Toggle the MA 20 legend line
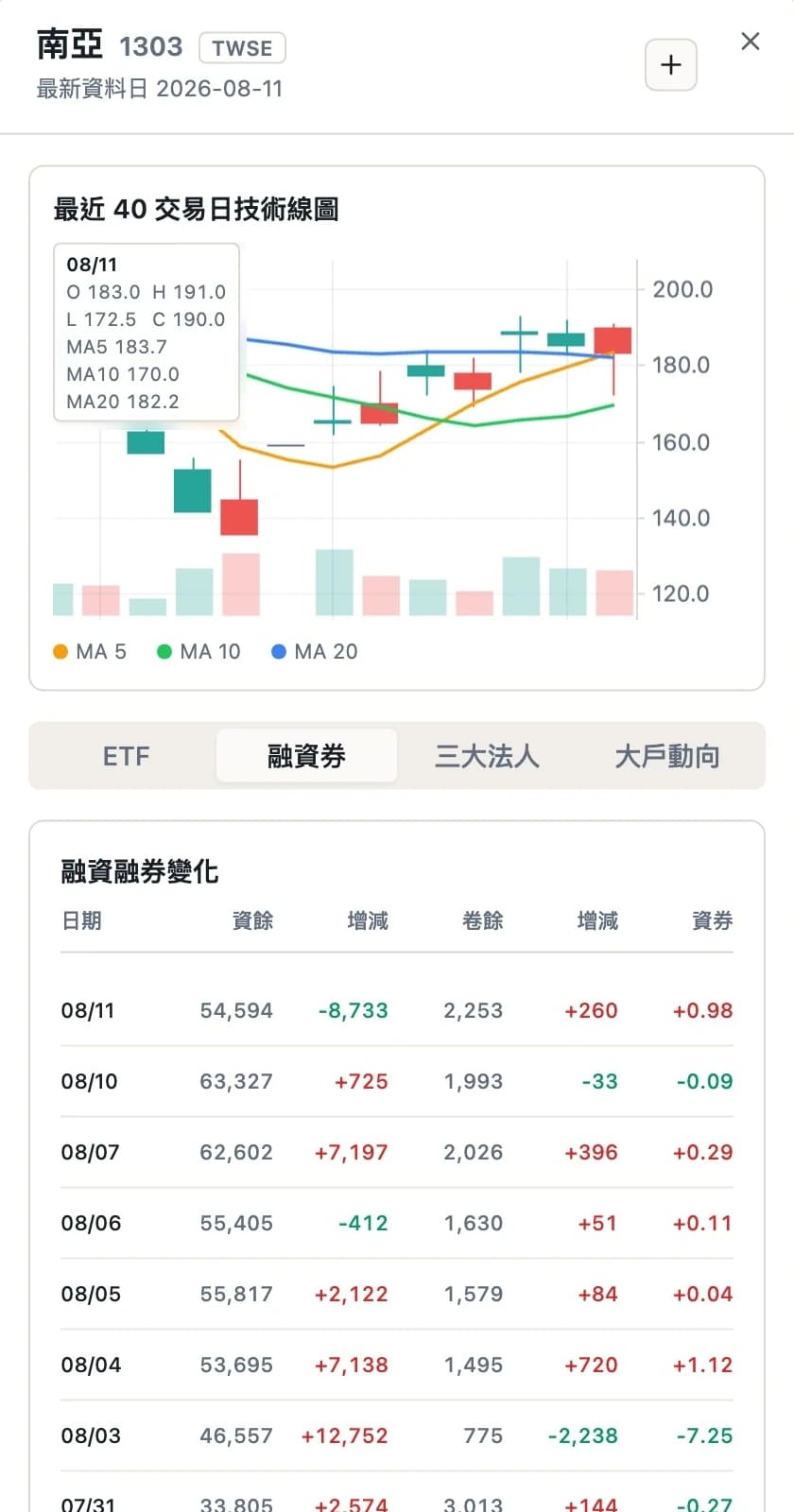Image resolution: width=794 pixels, height=1512 pixels. (x=315, y=651)
